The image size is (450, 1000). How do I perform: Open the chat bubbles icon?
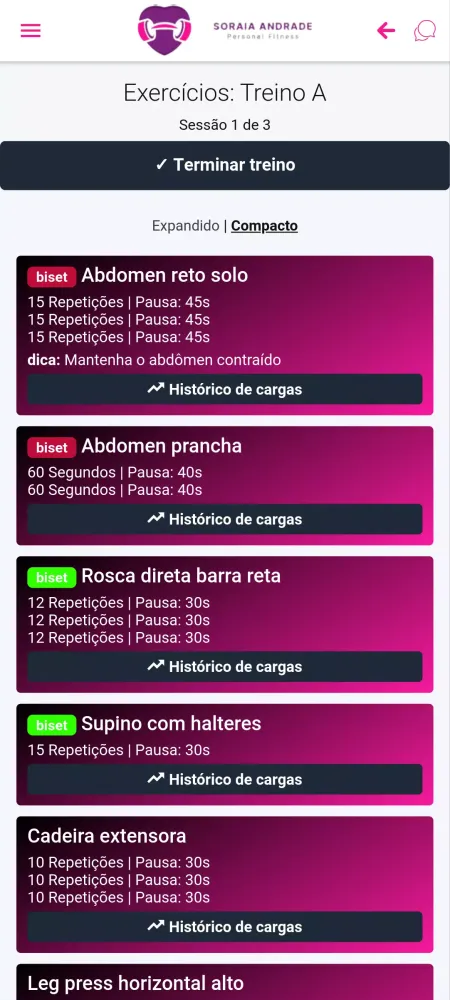[425, 30]
